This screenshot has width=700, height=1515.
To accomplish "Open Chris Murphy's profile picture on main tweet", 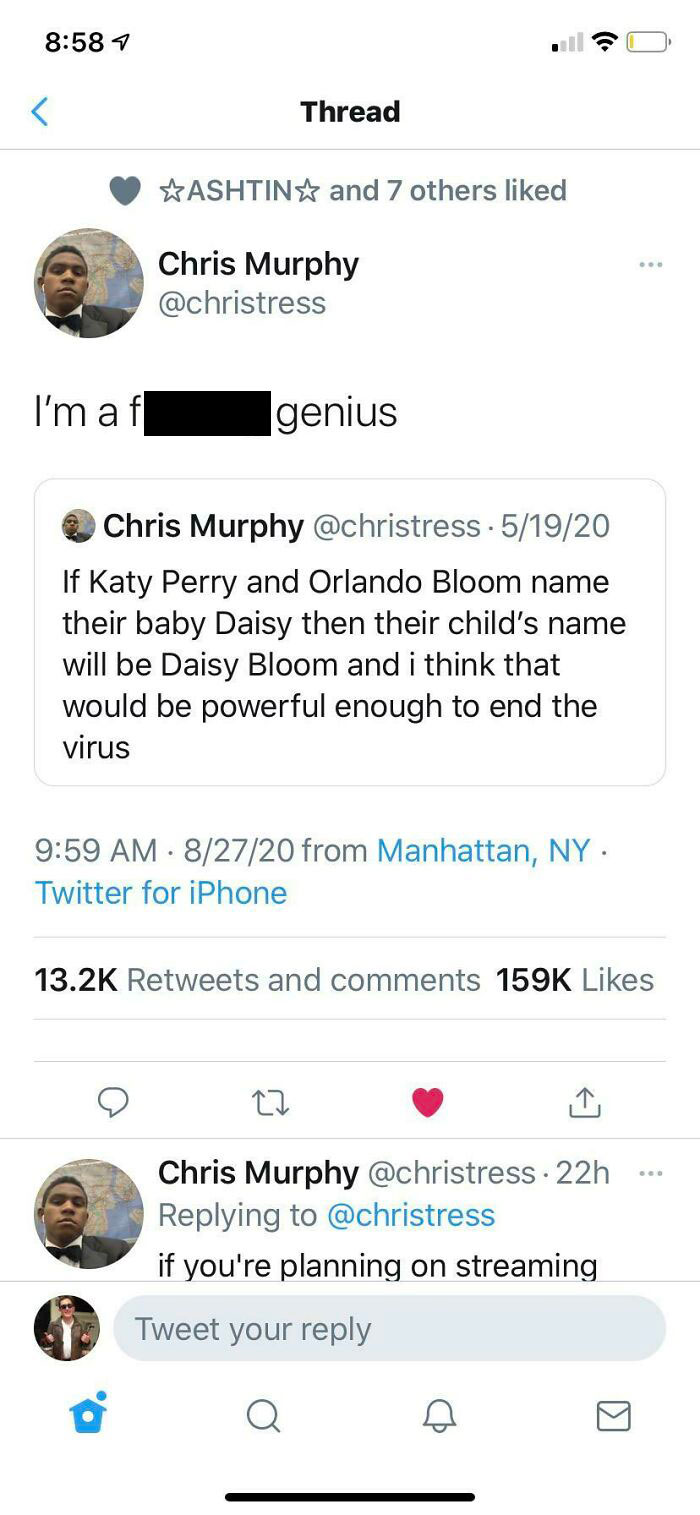I will click(x=89, y=283).
